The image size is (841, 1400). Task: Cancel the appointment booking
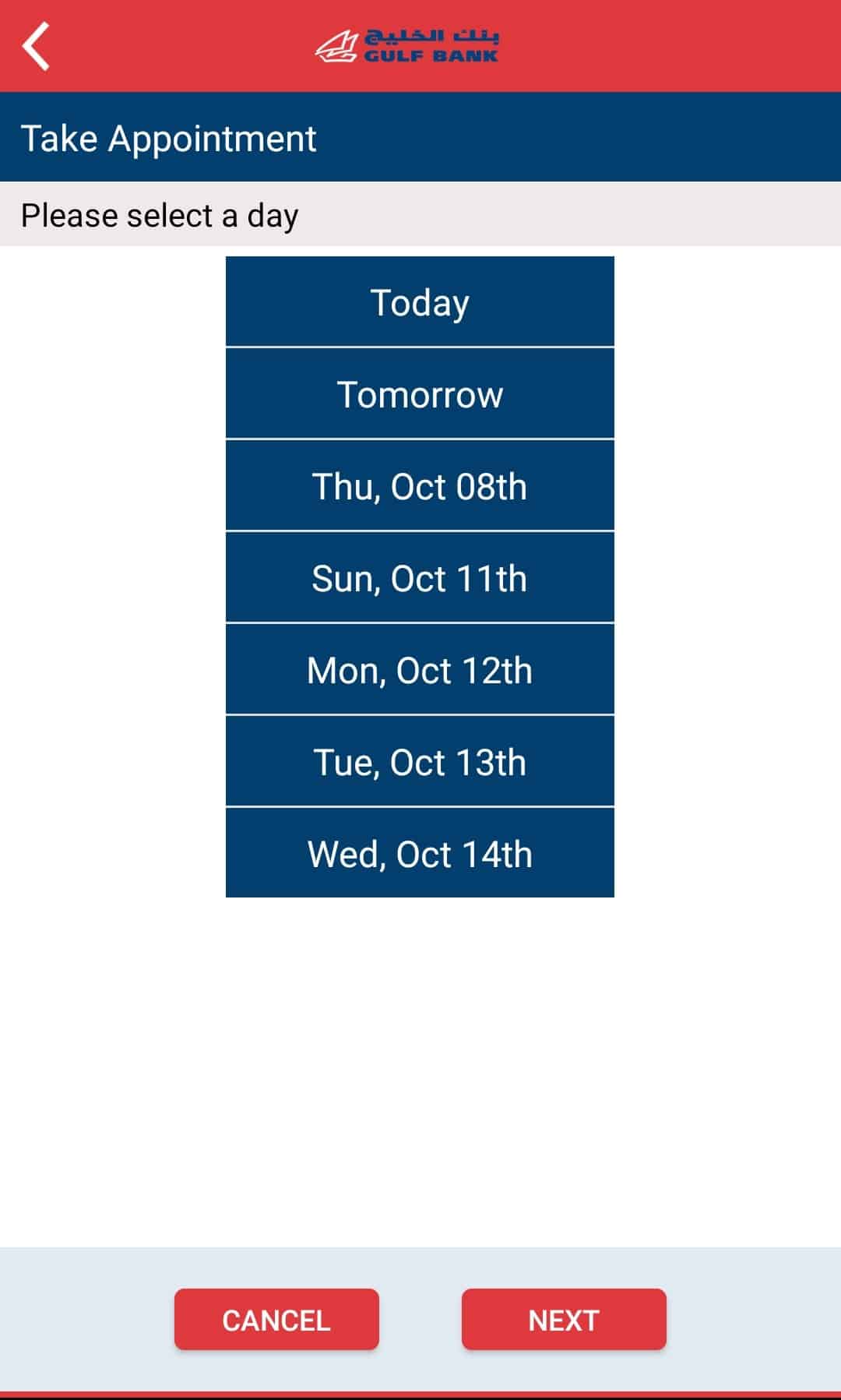[276, 1320]
